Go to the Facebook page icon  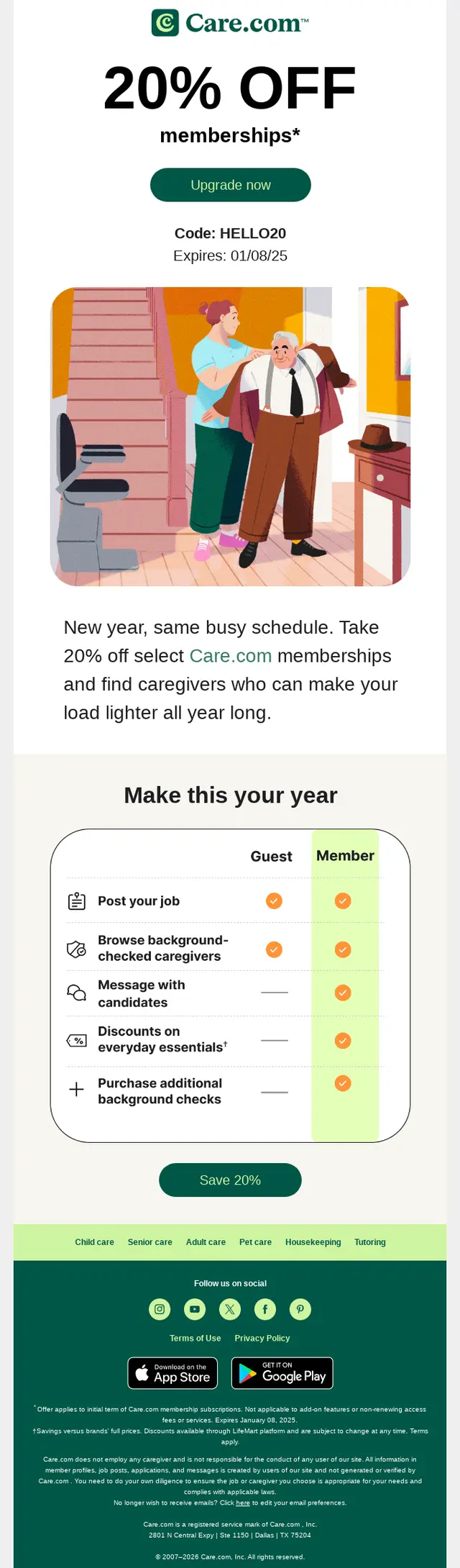tap(264, 1309)
